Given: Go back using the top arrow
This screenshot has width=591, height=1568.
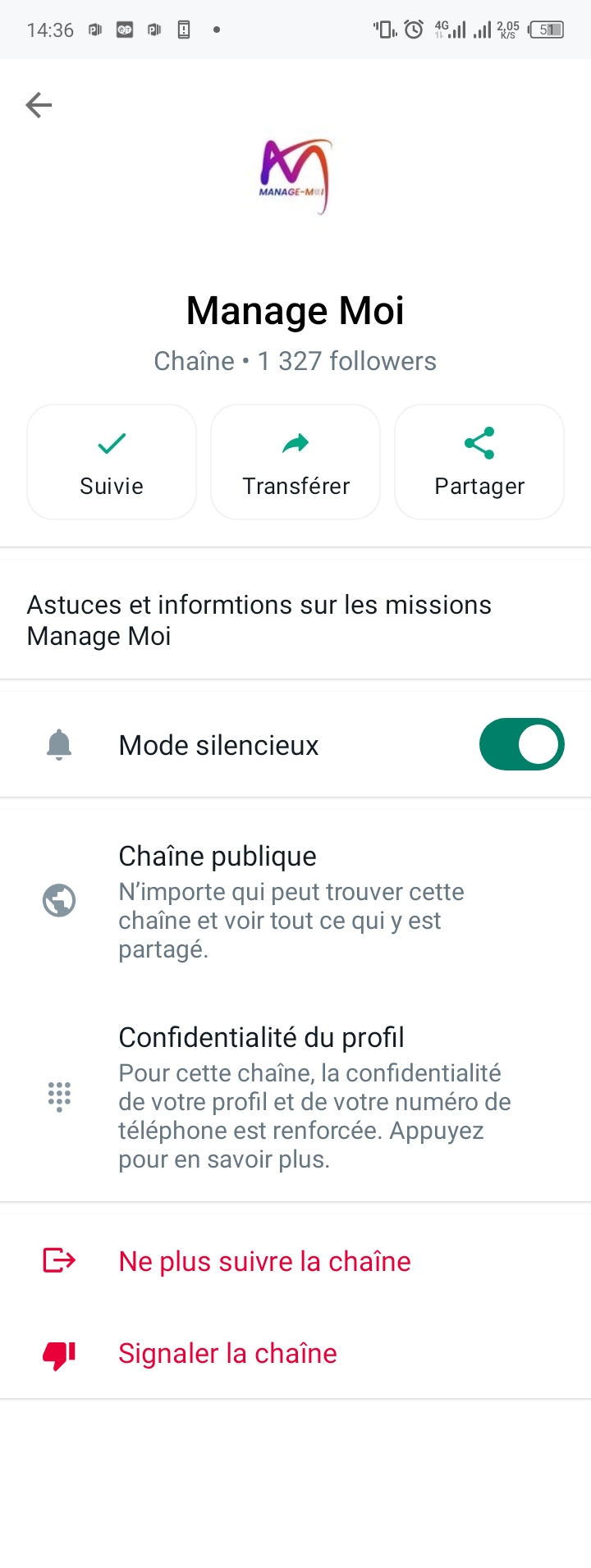Looking at the screenshot, I should (x=39, y=105).
